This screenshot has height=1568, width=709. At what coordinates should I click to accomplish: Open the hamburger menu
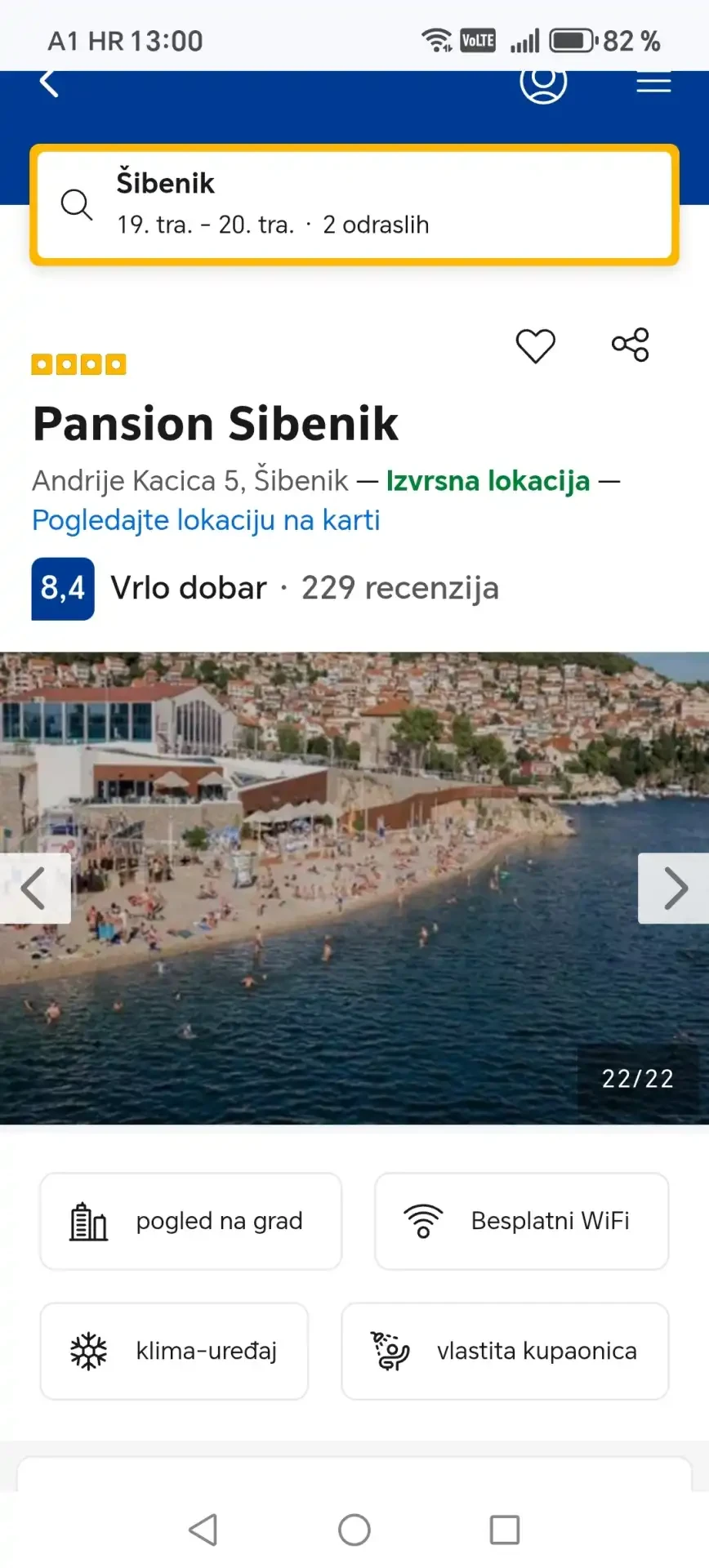653,82
